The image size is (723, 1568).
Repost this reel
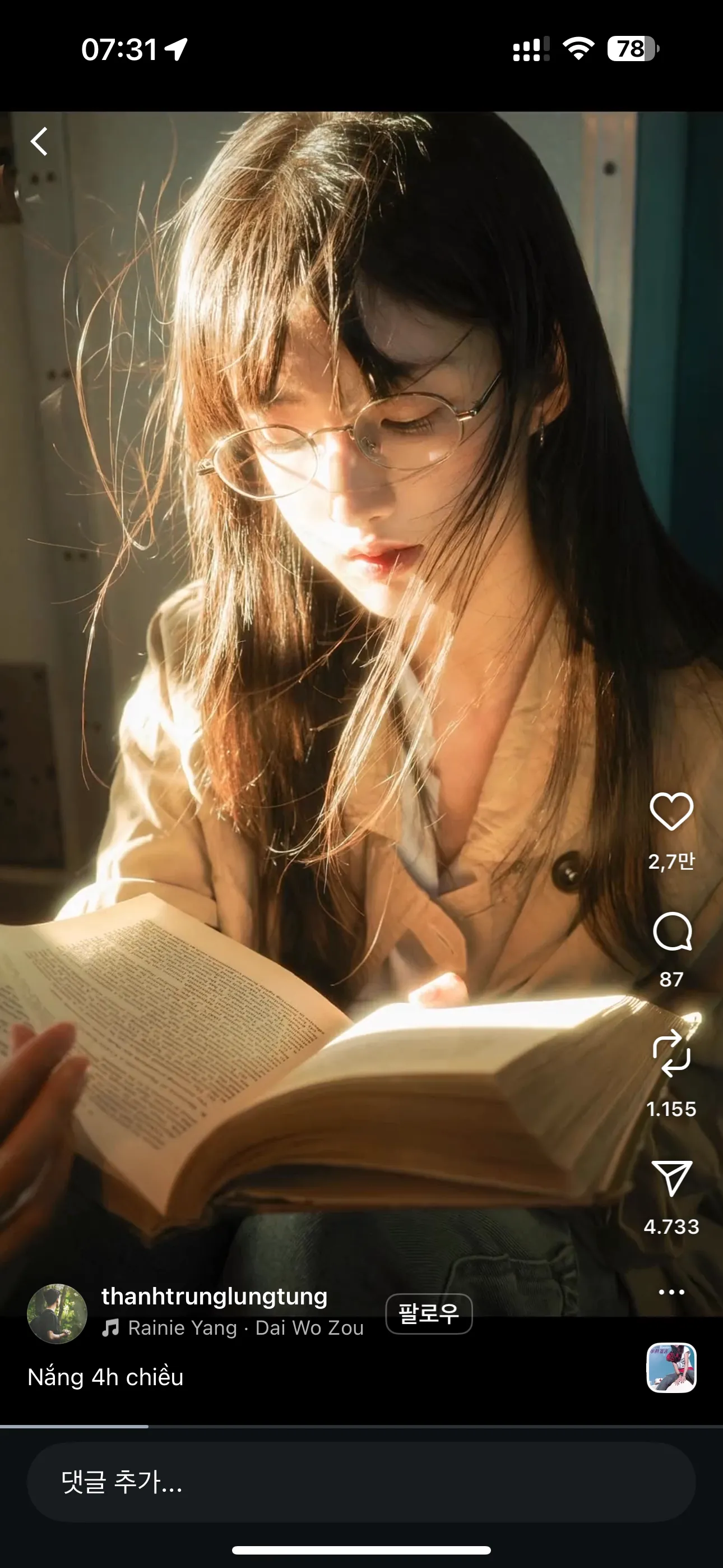click(671, 1053)
